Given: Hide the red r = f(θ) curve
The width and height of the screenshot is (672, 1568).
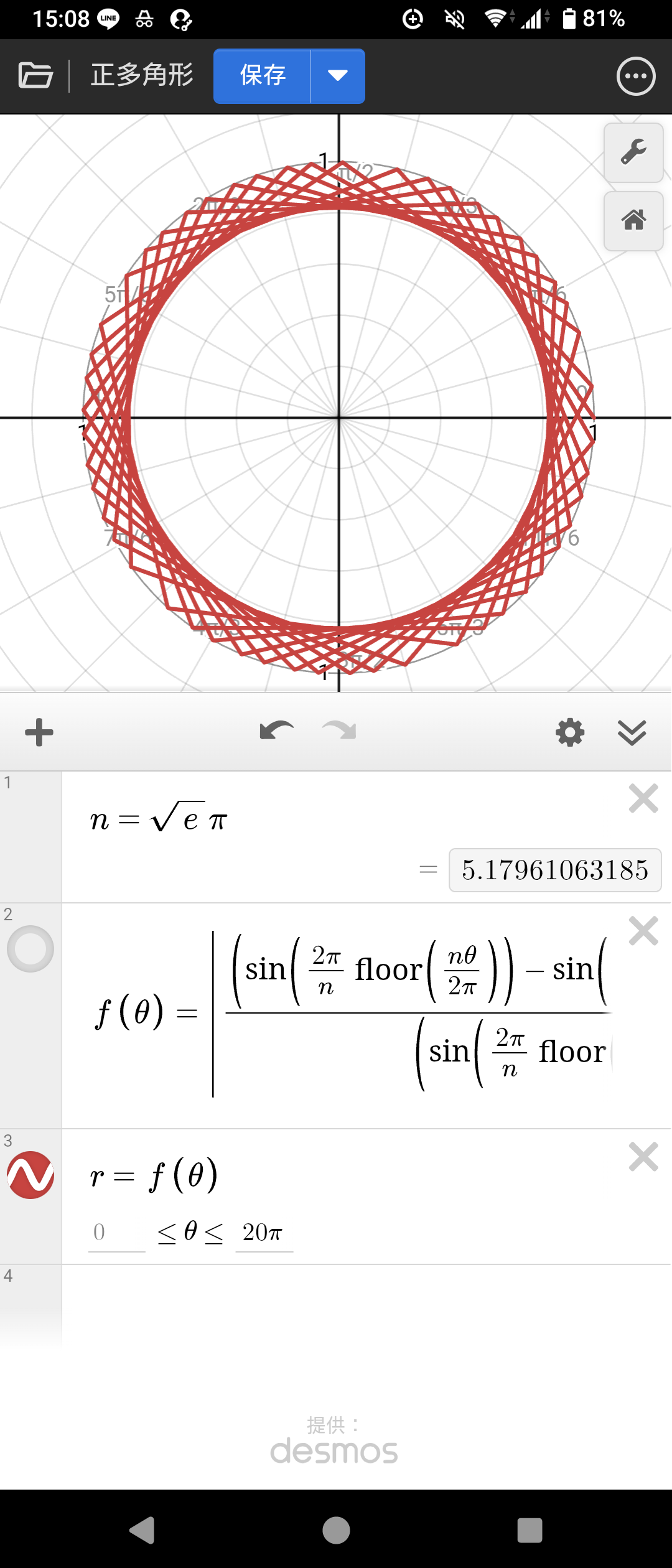Looking at the screenshot, I should tap(30, 1175).
